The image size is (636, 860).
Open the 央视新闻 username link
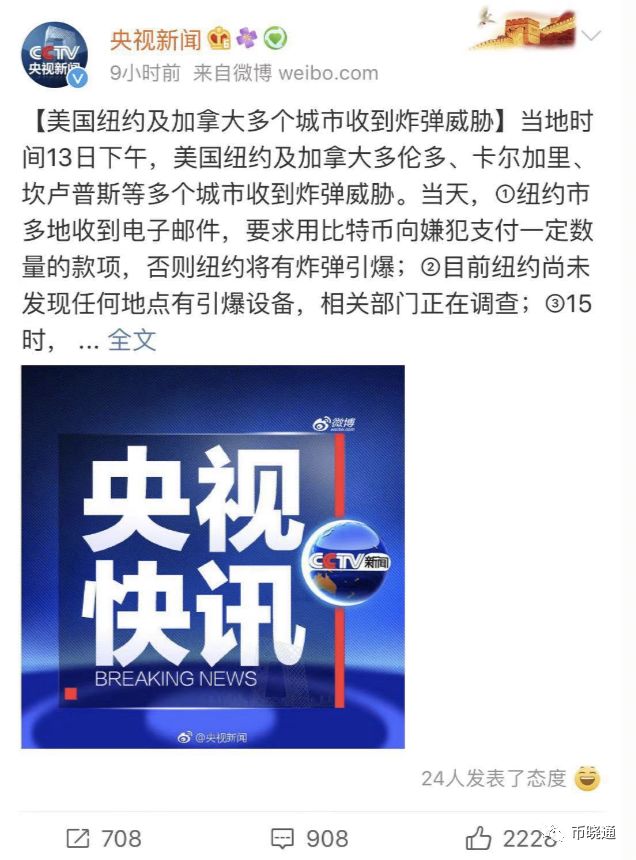click(155, 39)
